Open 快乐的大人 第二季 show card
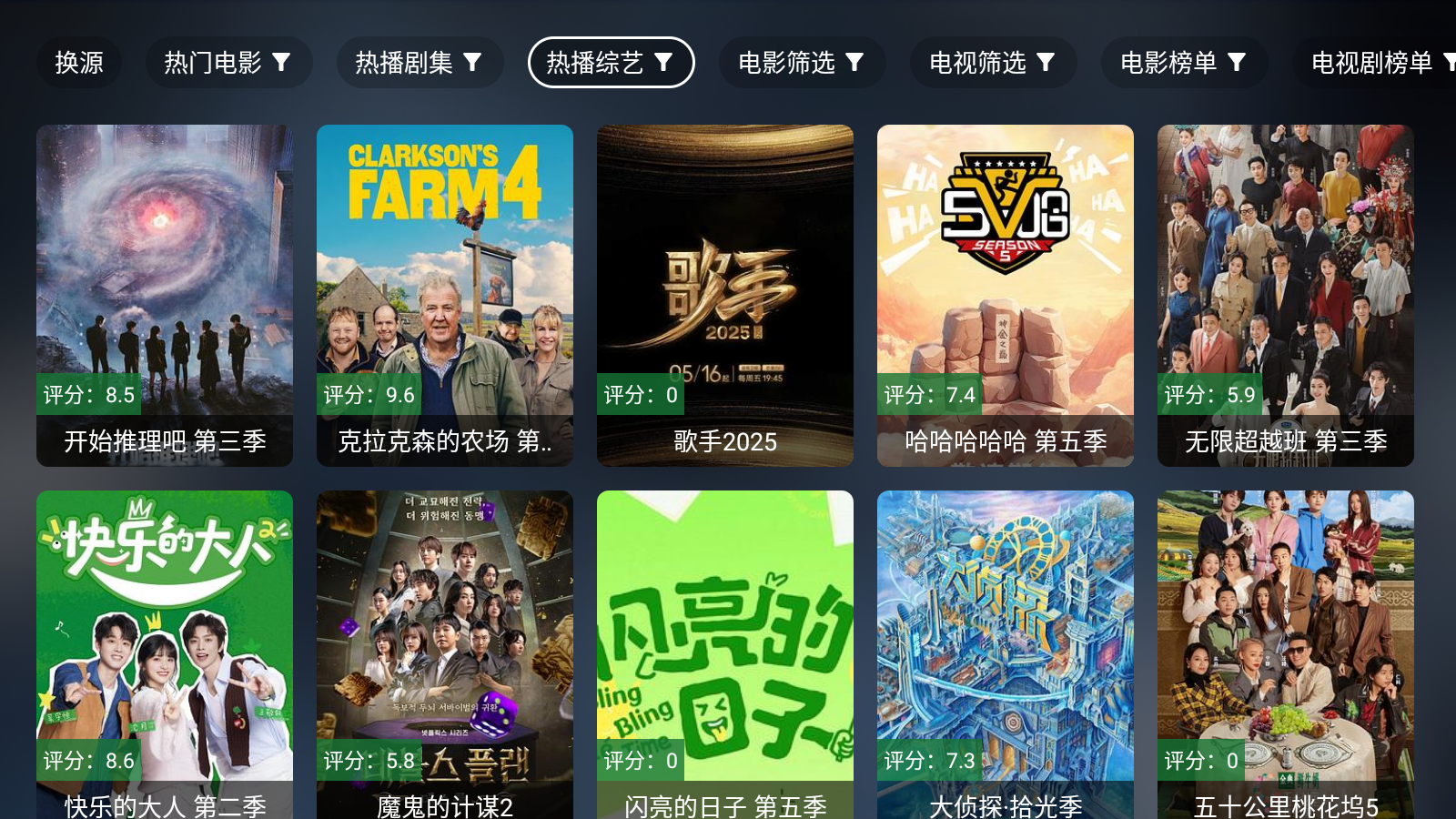Viewport: 1456px width, 819px height. coord(165,655)
